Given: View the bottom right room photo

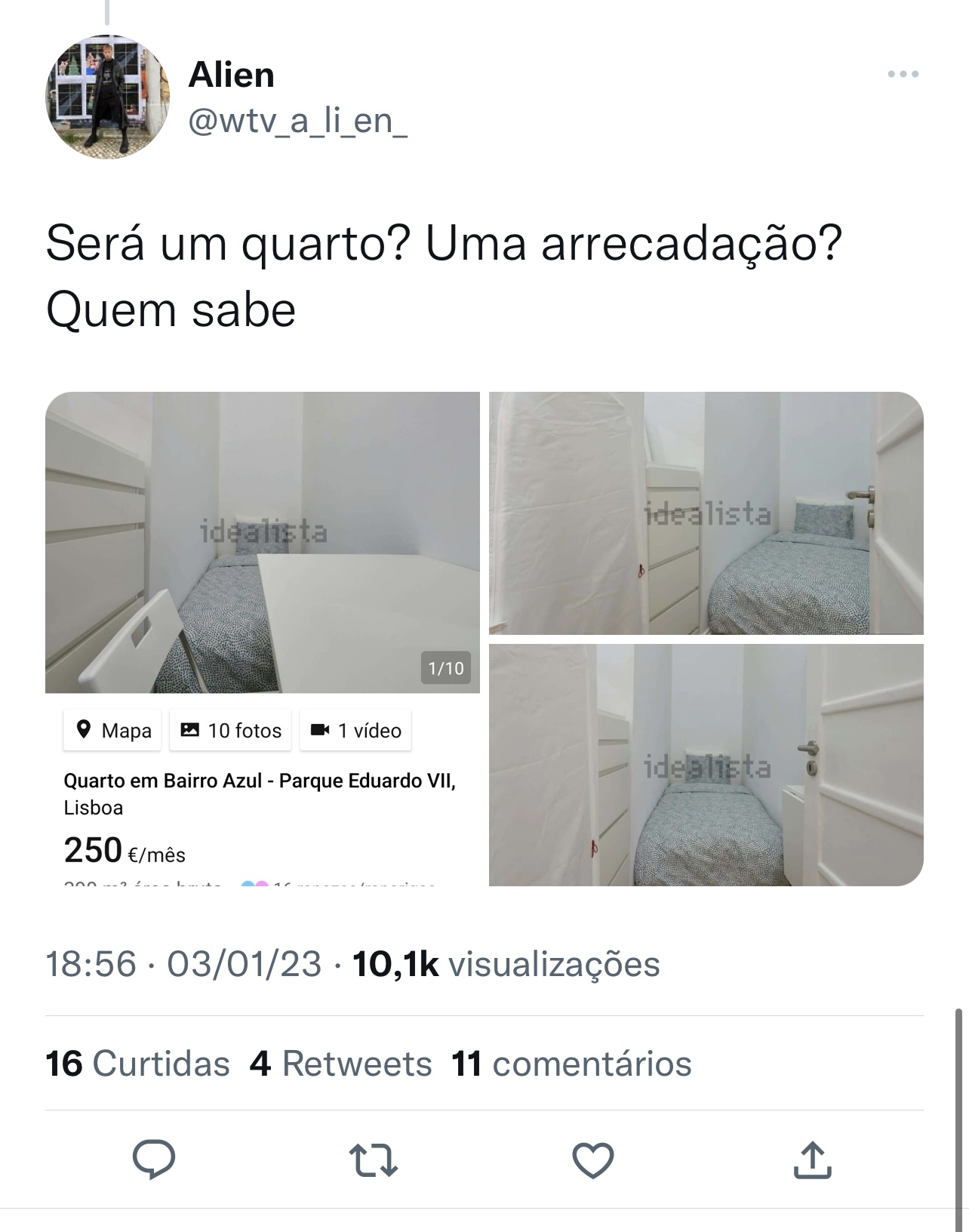Looking at the screenshot, I should tap(706, 764).
